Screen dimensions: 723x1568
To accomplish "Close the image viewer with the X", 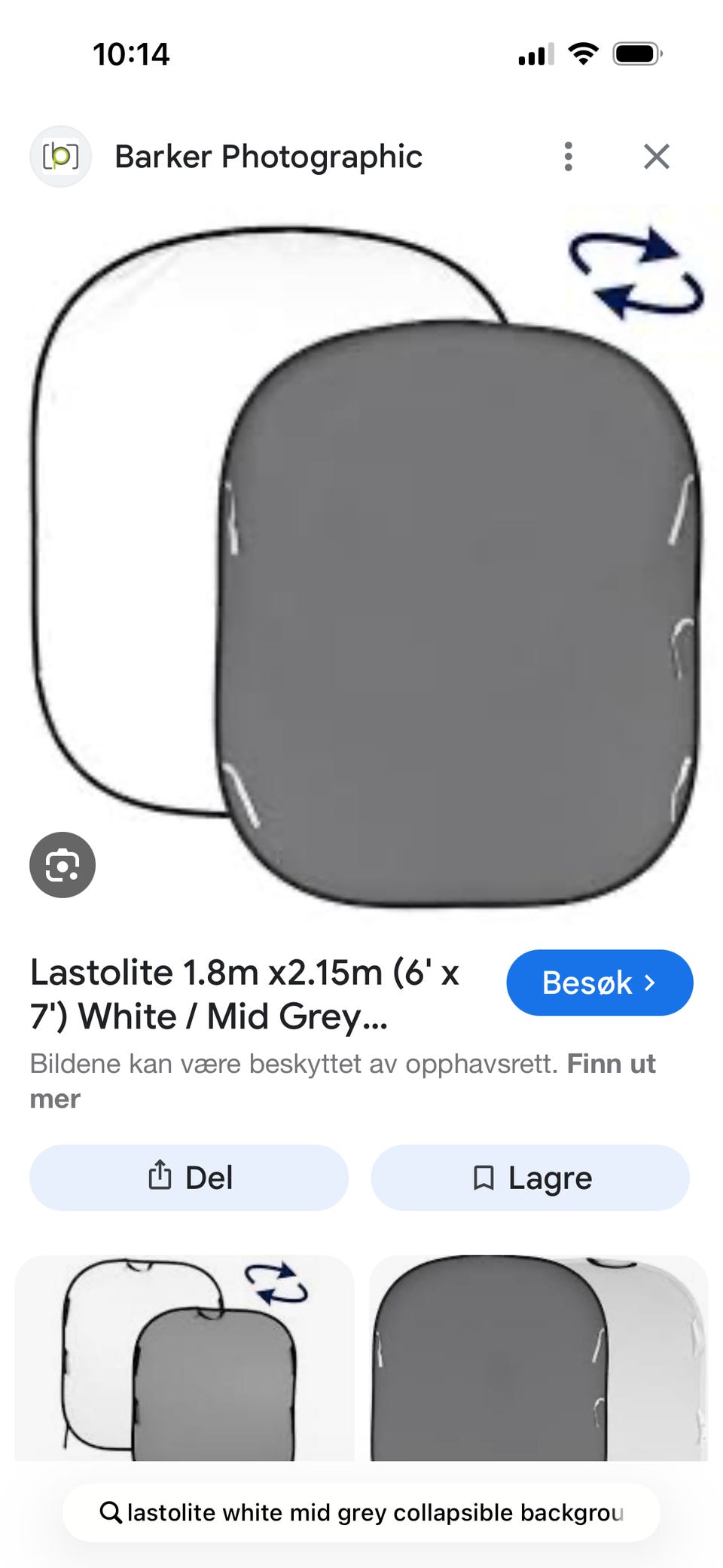I will tap(656, 156).
